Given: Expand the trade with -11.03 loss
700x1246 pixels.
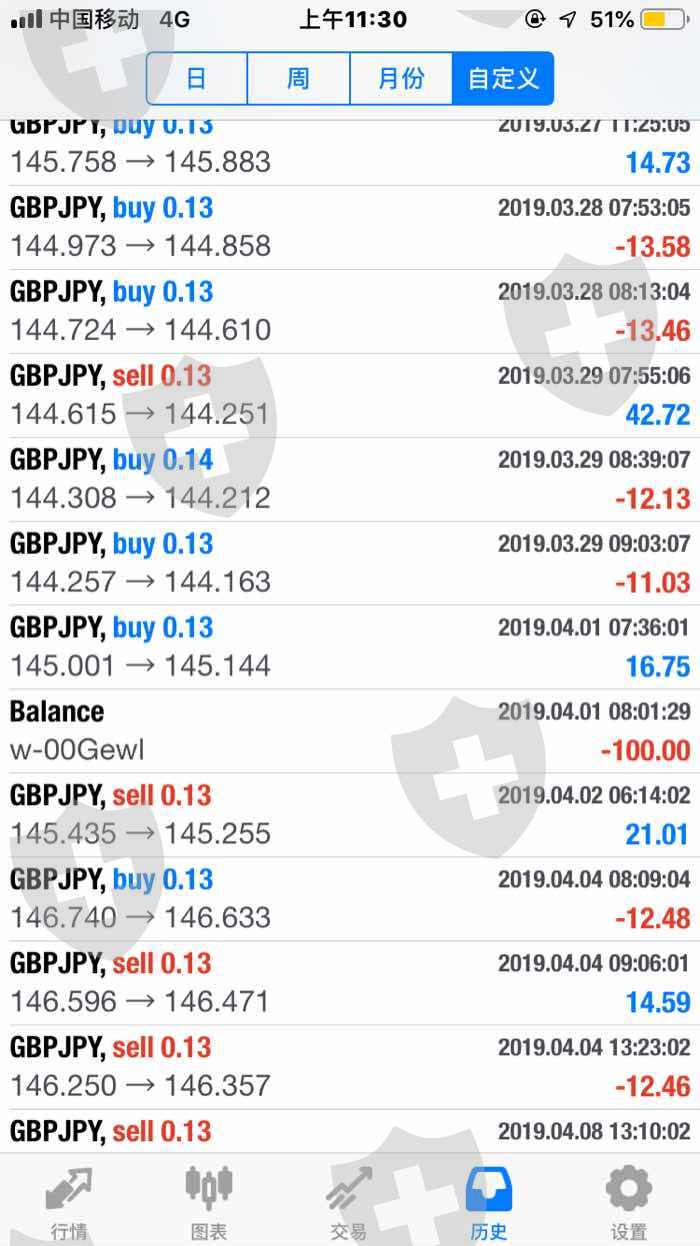Looking at the screenshot, I should (350, 563).
